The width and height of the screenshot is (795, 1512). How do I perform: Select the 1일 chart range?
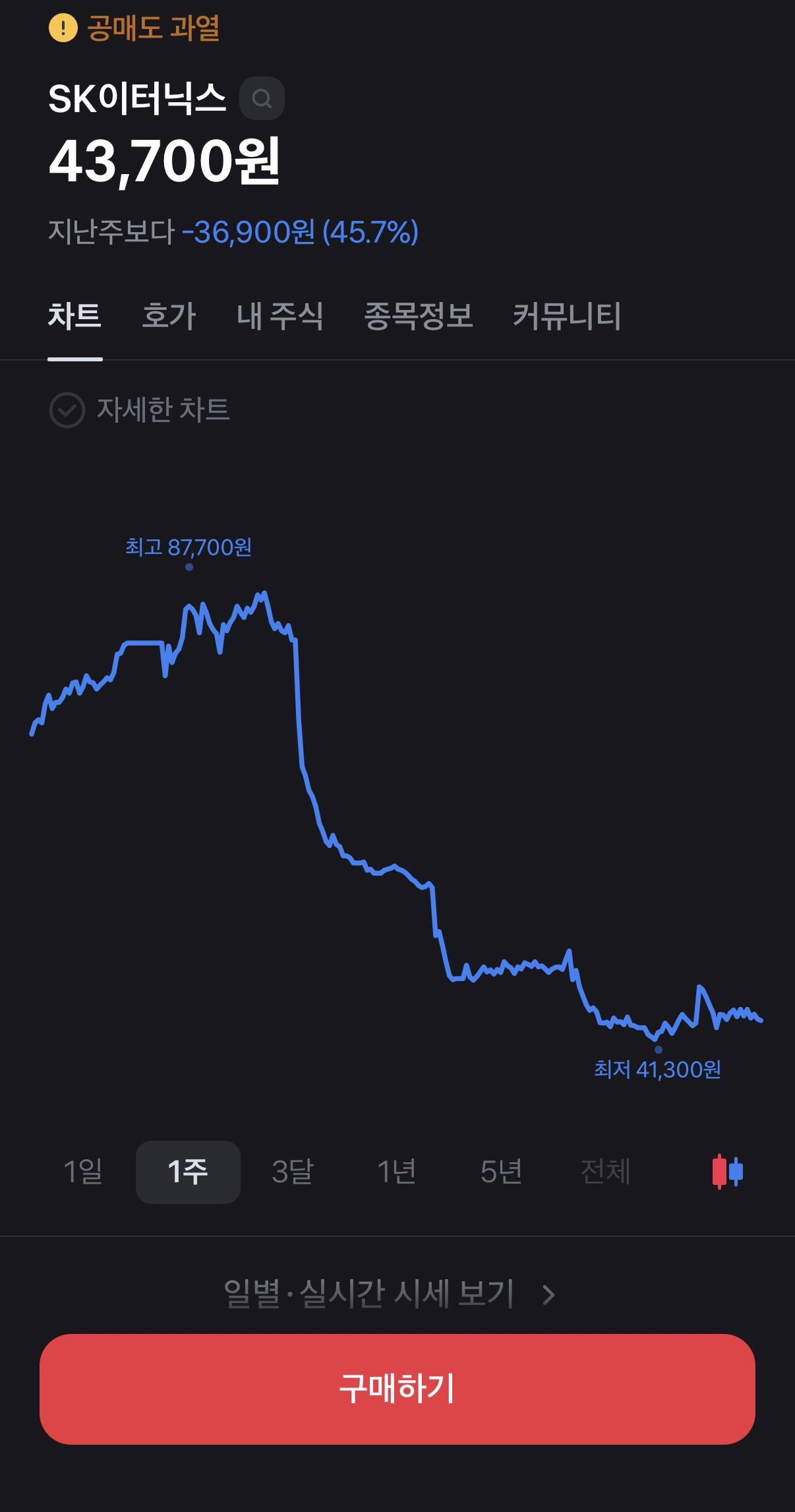tap(83, 1172)
